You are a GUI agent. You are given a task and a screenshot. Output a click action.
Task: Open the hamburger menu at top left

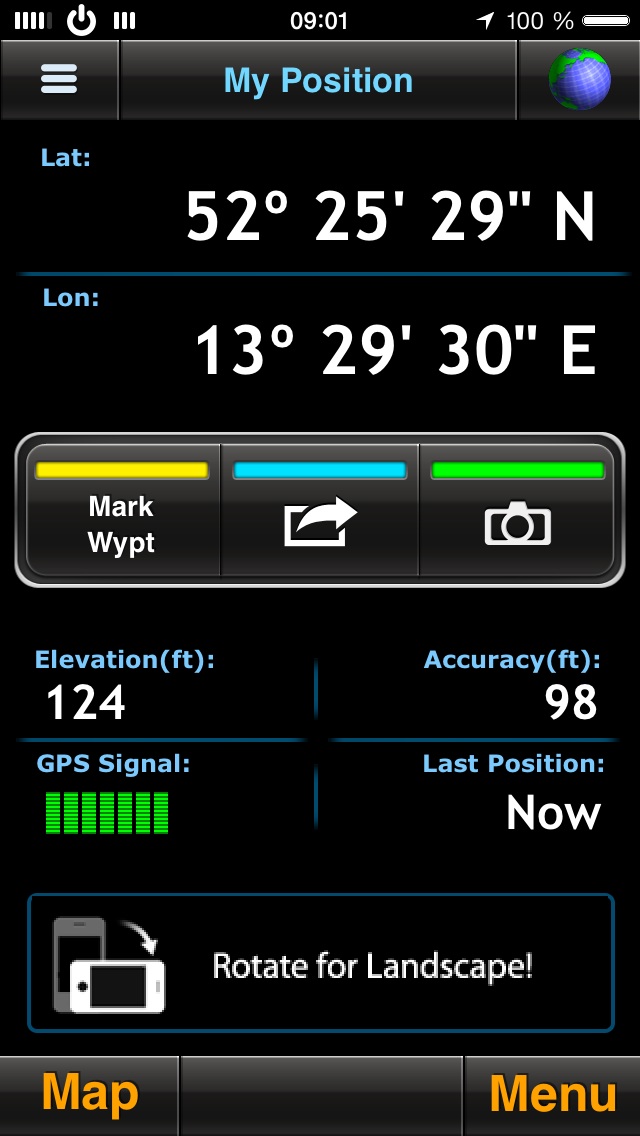coord(59,80)
